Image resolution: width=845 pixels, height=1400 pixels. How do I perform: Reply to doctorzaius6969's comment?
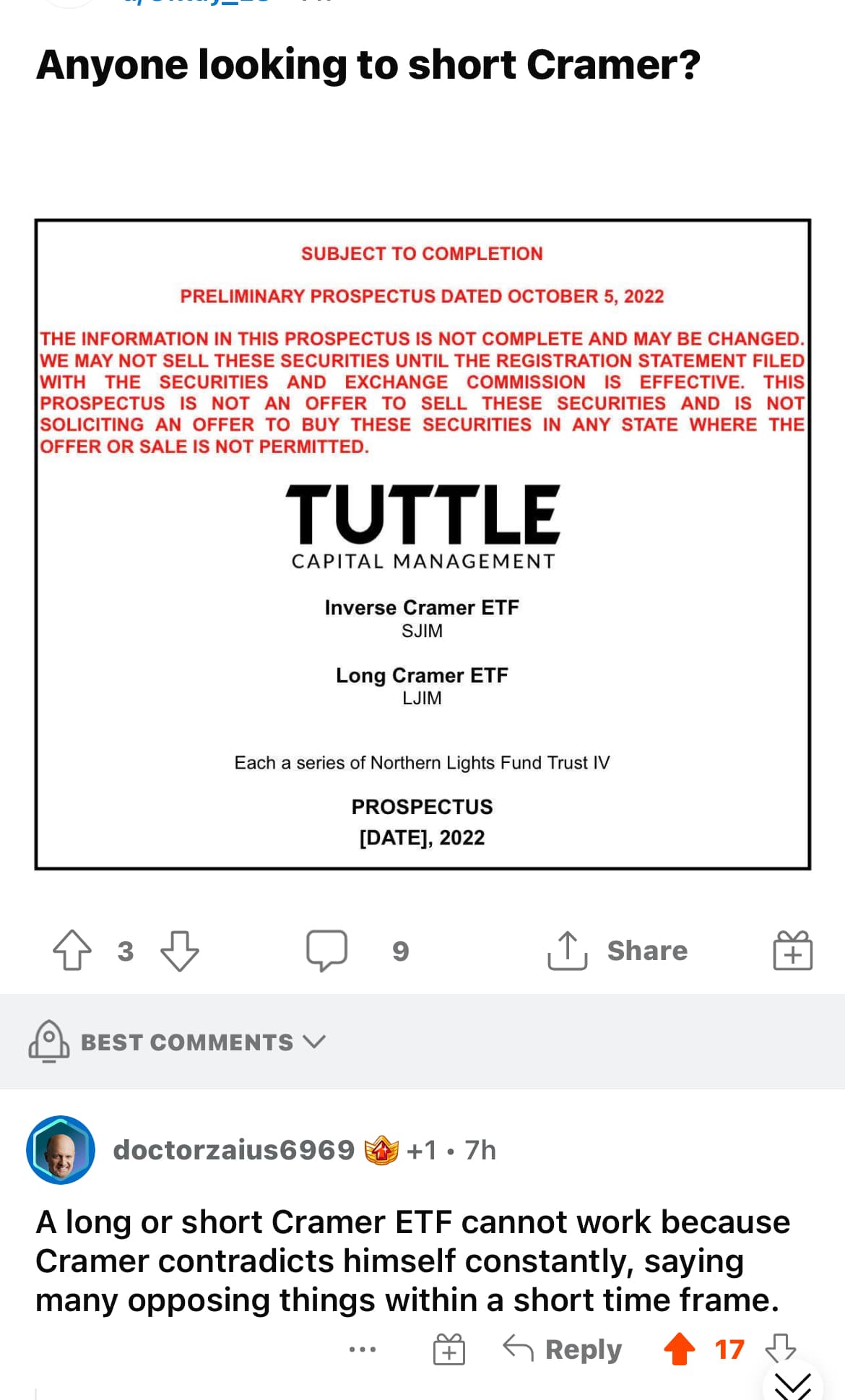point(563,1349)
